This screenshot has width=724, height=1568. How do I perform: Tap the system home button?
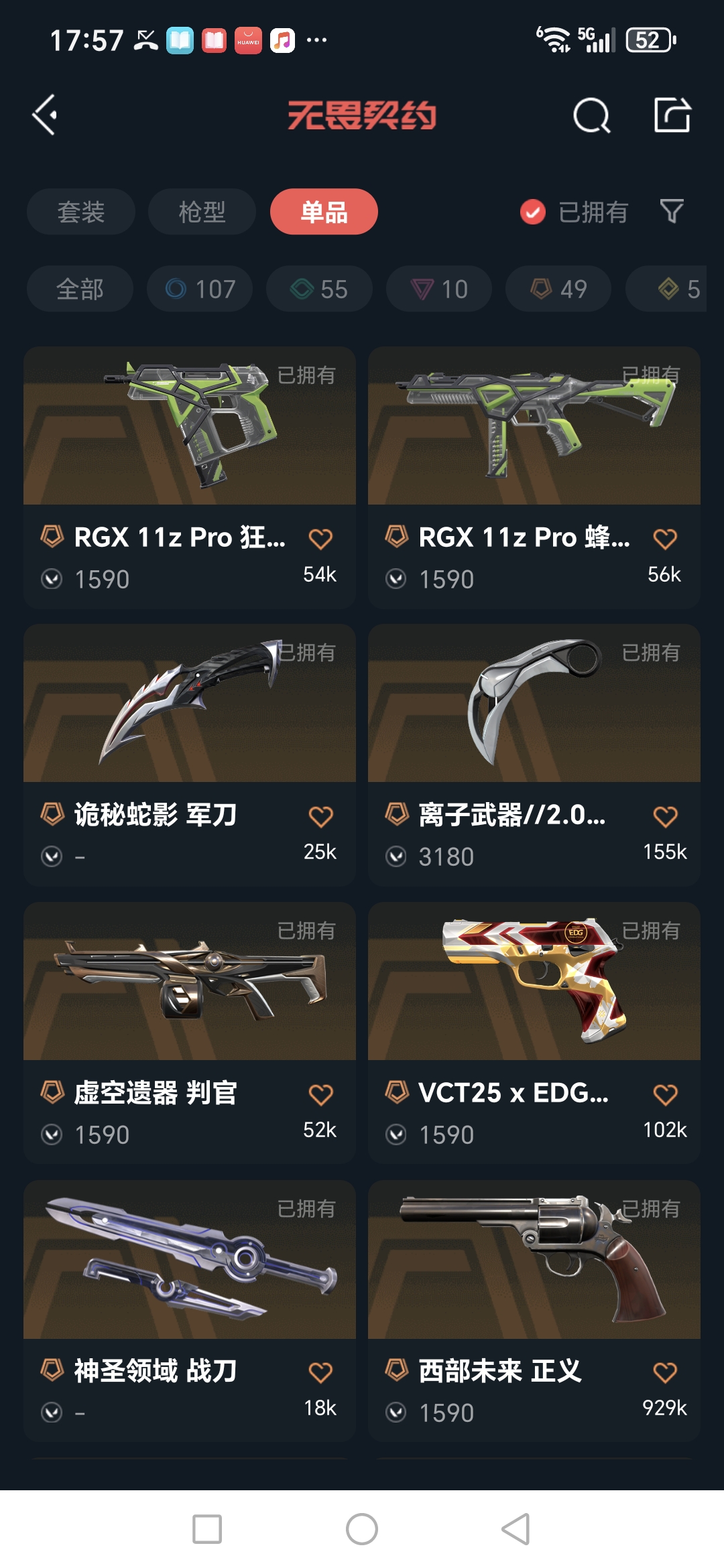tap(362, 1529)
